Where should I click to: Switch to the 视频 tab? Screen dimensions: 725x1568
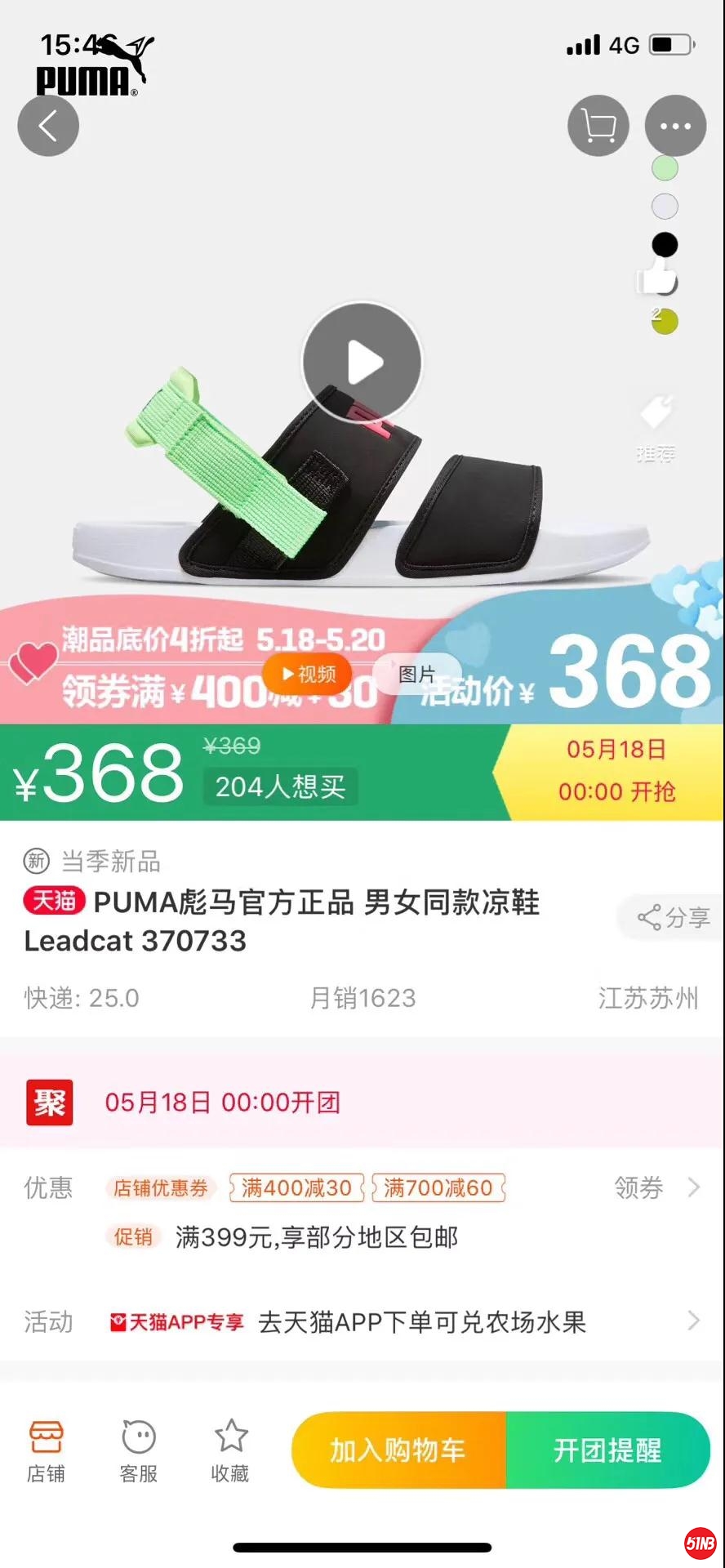307,674
